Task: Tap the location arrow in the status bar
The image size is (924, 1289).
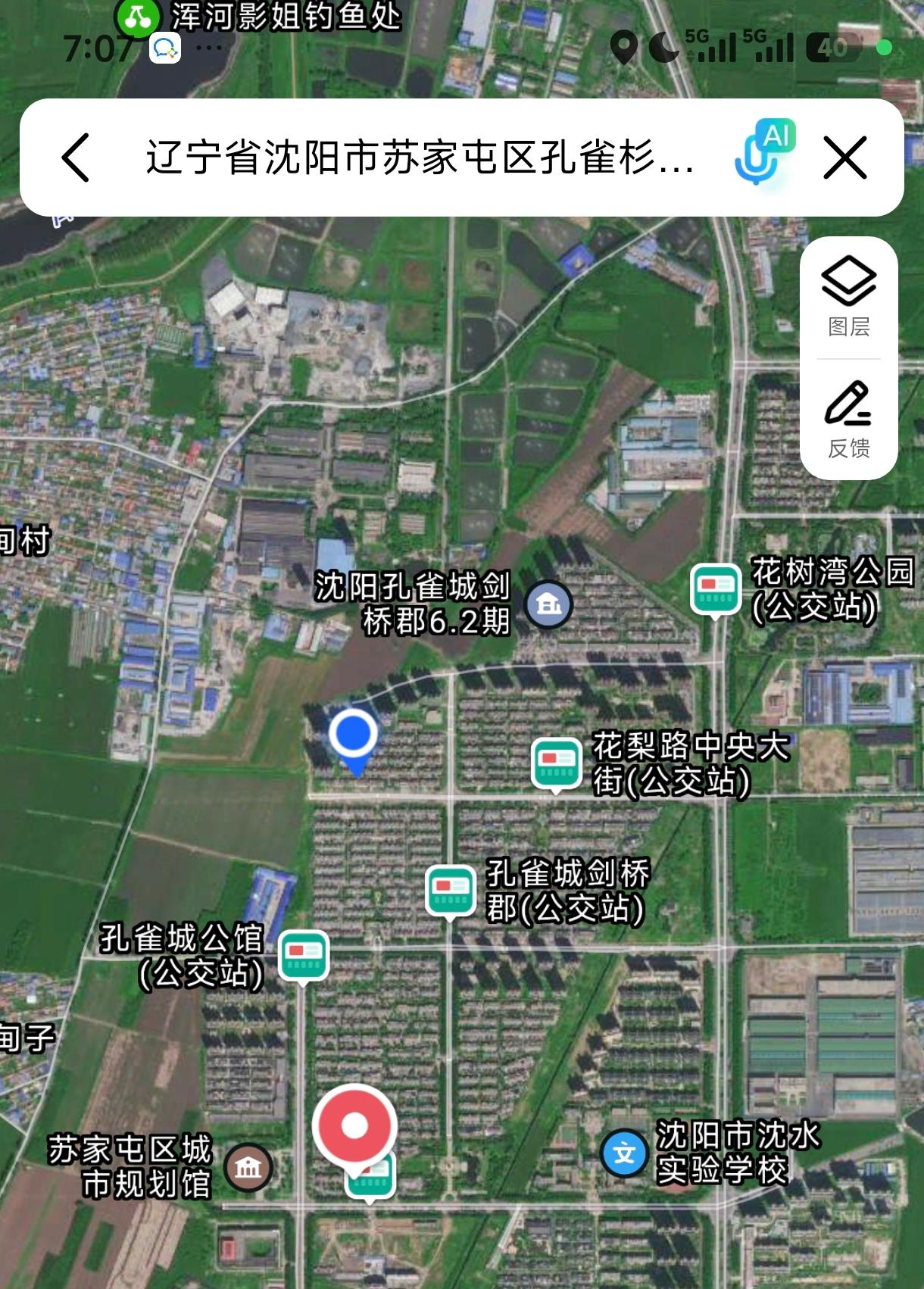Action: point(624,47)
